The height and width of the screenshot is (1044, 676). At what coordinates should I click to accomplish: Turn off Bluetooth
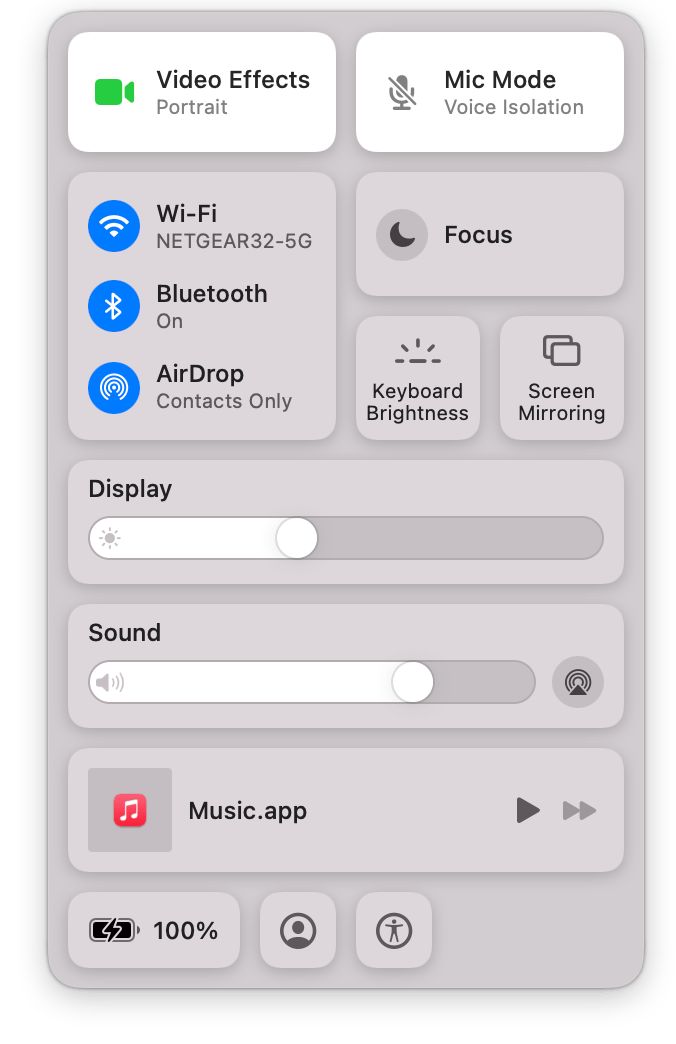click(114, 306)
